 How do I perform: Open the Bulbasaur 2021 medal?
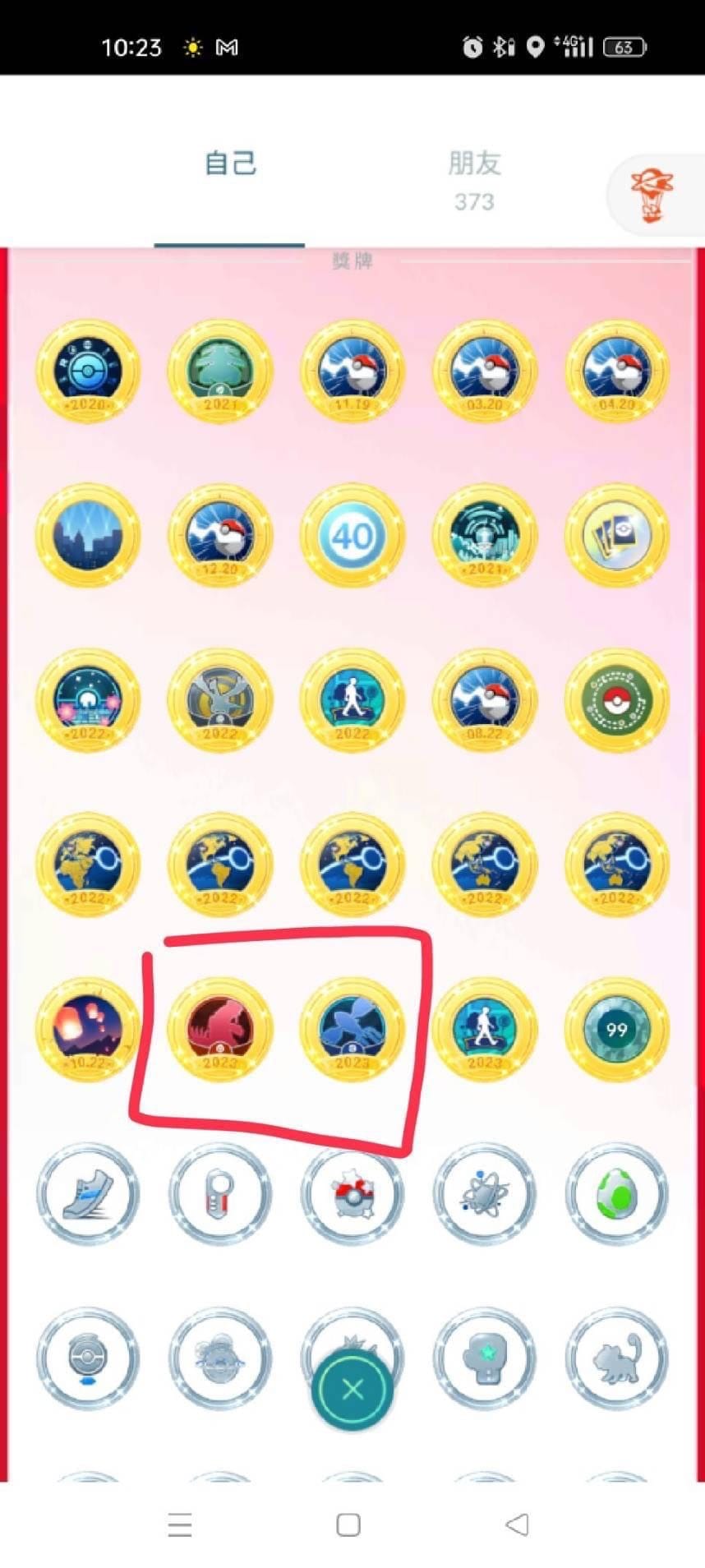(220, 371)
